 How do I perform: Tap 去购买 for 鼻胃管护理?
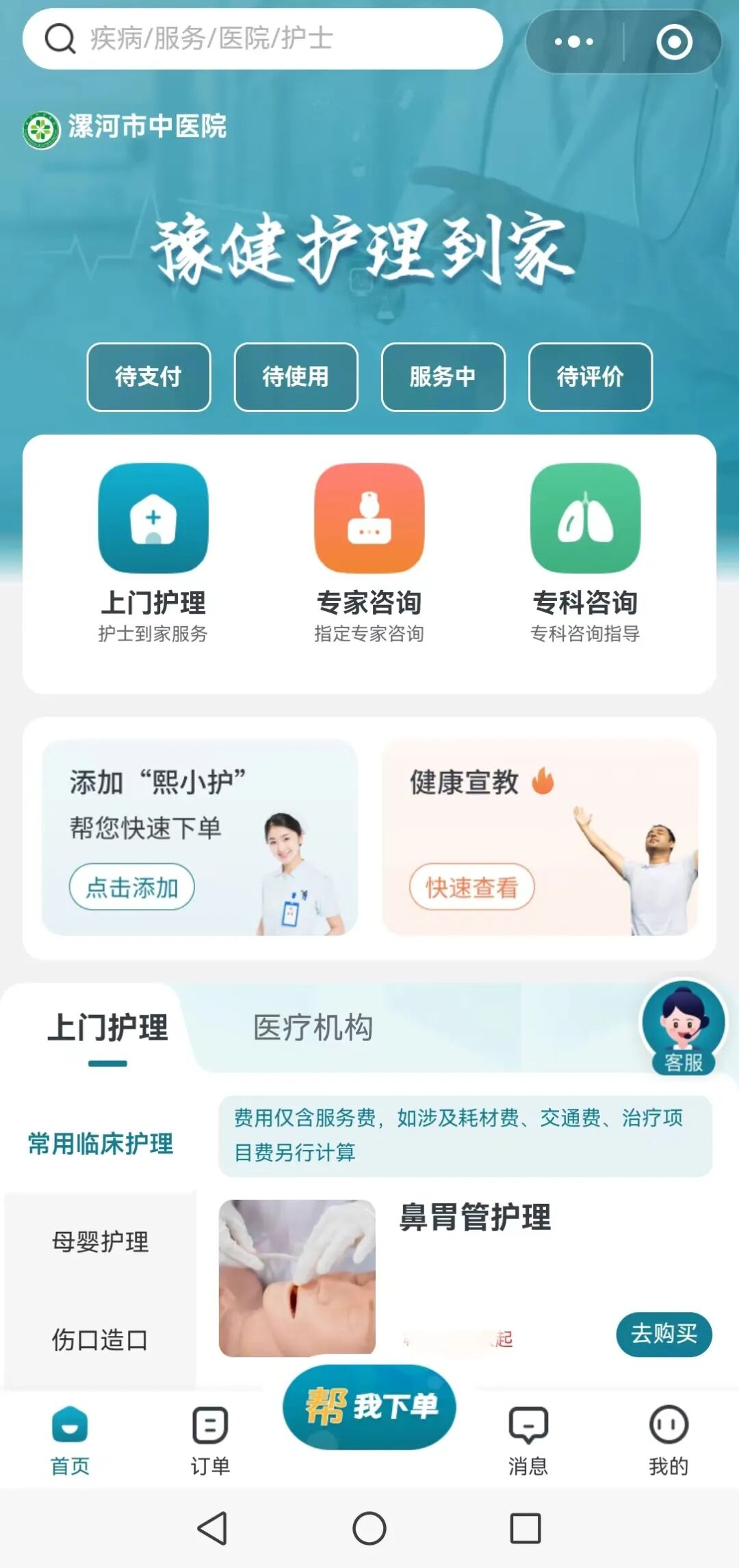point(664,1334)
